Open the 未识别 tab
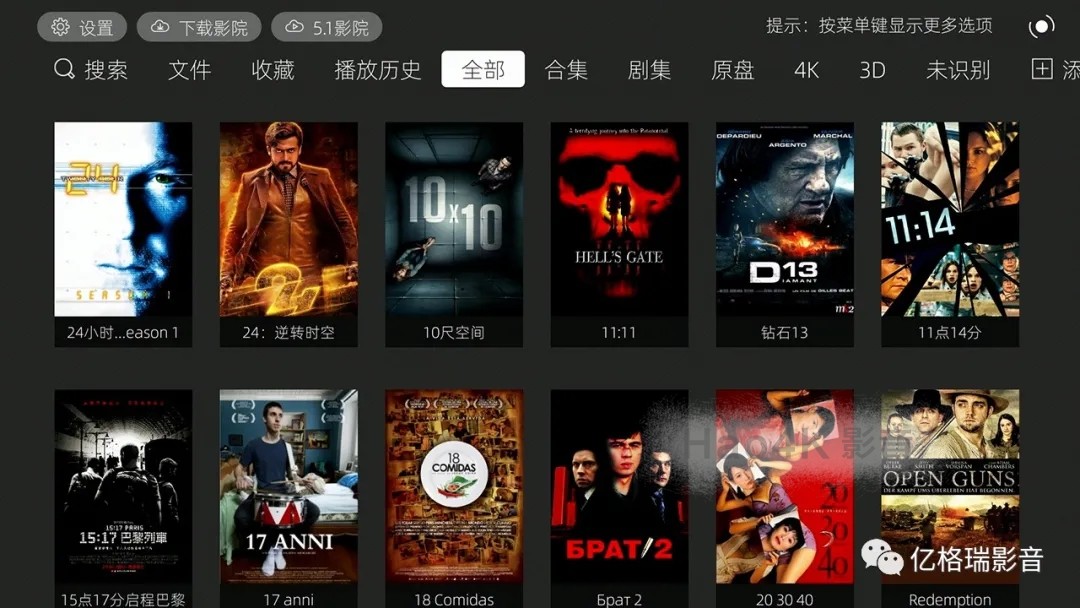The height and width of the screenshot is (608, 1080). [x=957, y=70]
